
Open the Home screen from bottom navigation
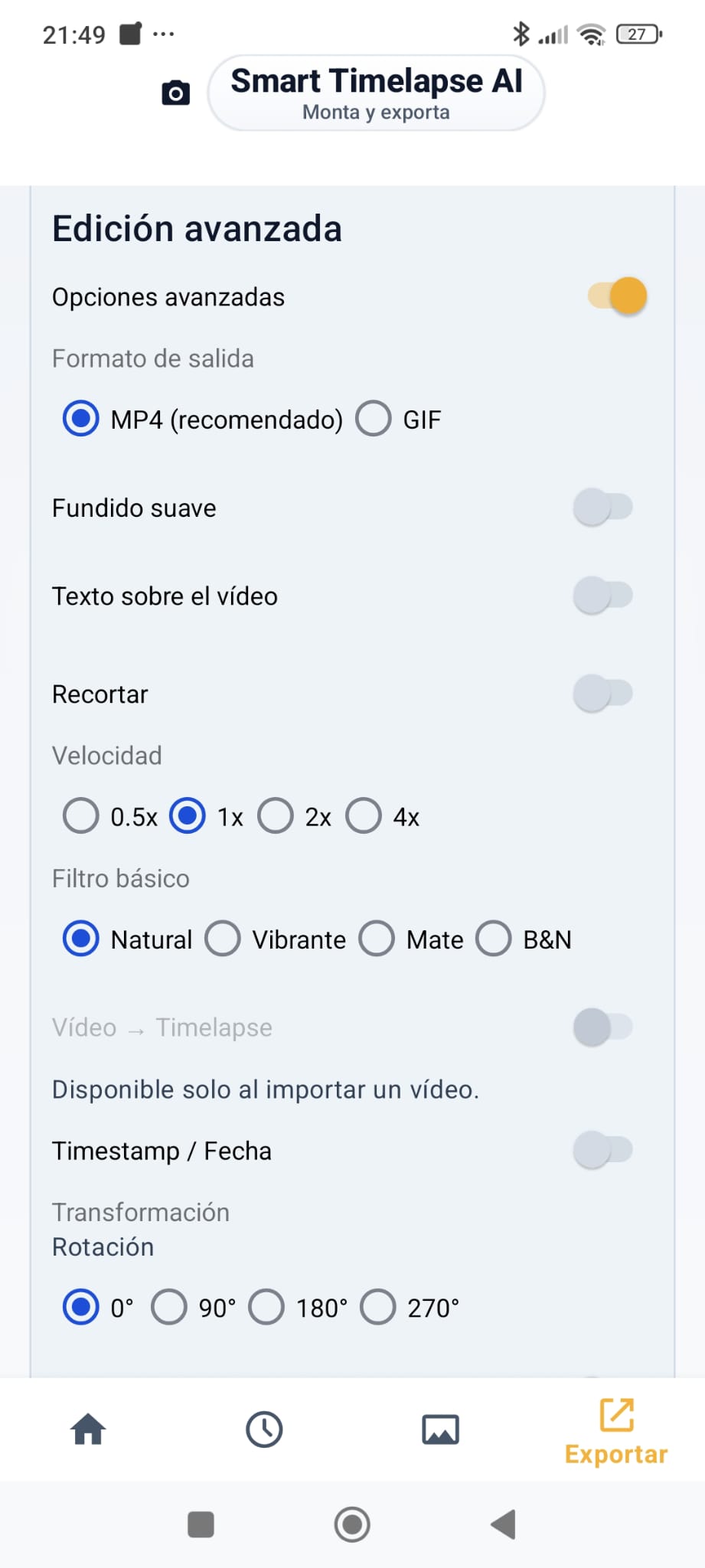tap(87, 1429)
